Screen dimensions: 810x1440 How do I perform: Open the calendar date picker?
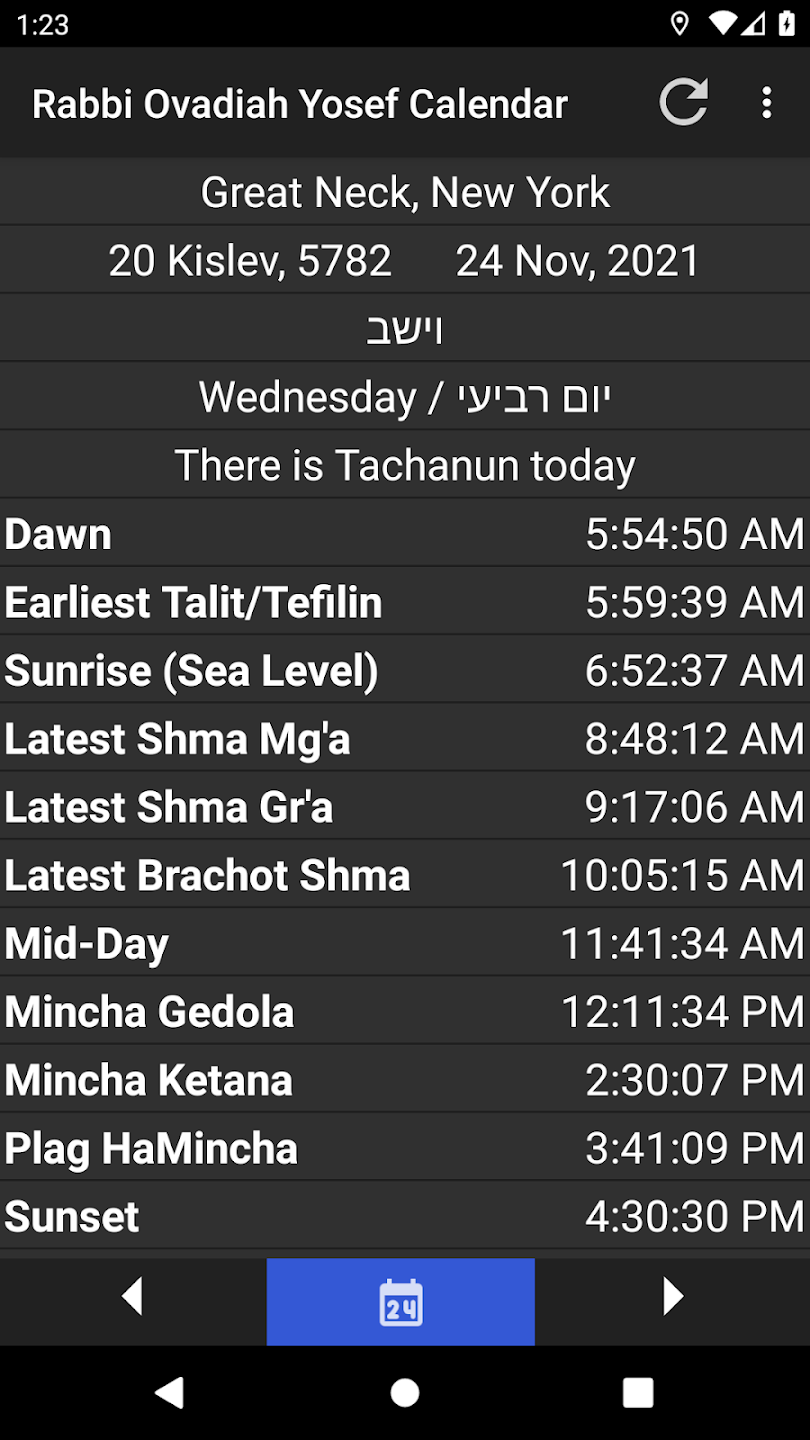(x=401, y=1302)
